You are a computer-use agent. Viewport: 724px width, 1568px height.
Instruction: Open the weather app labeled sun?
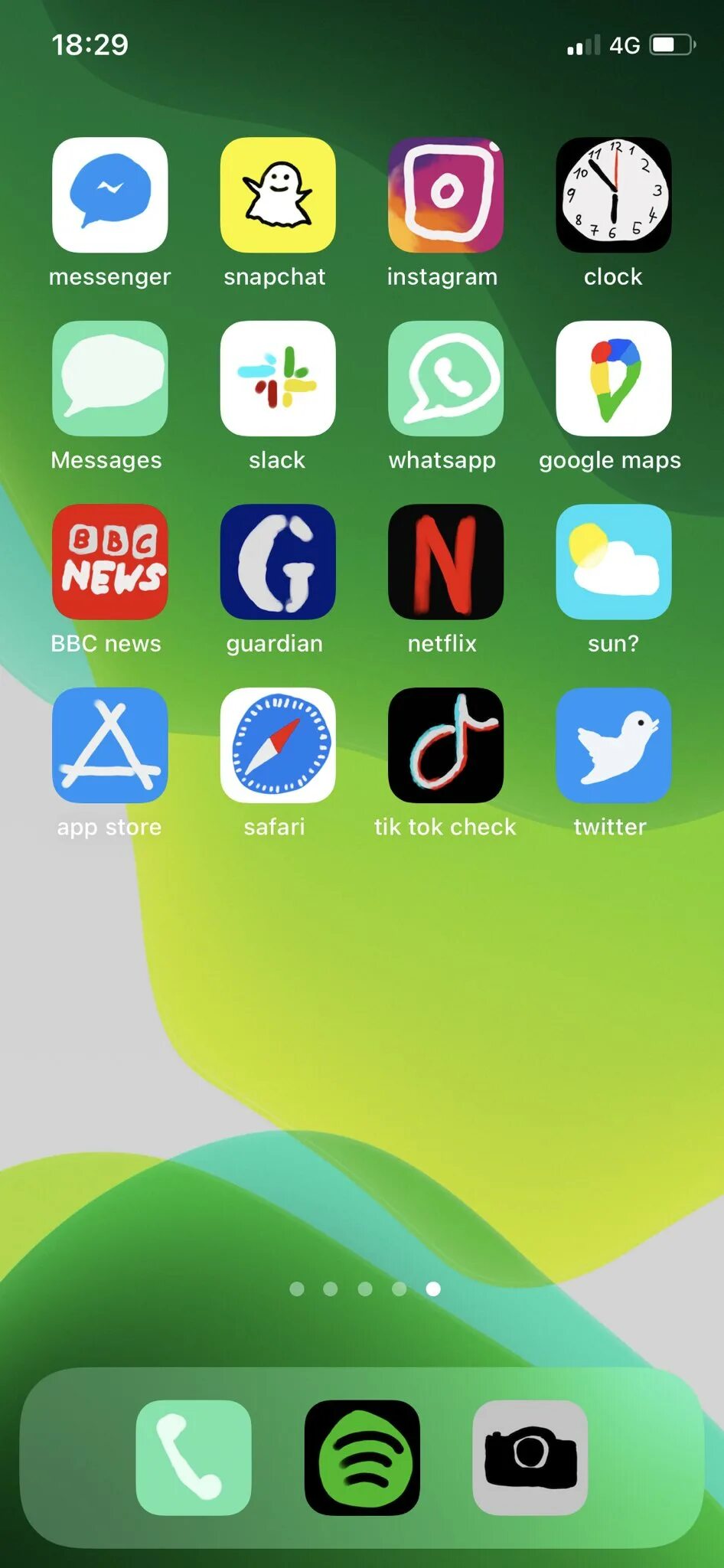[x=613, y=561]
